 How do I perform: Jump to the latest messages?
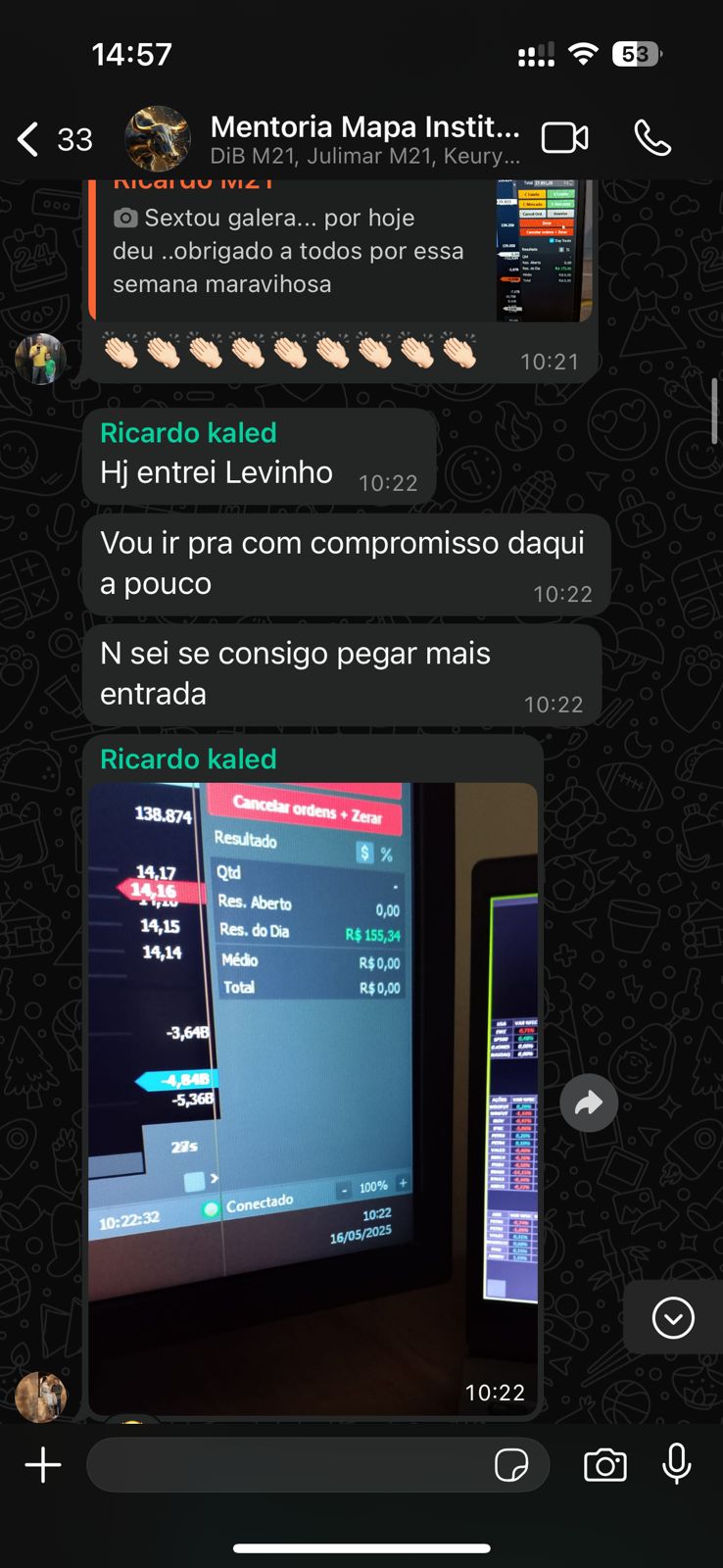[x=673, y=1318]
